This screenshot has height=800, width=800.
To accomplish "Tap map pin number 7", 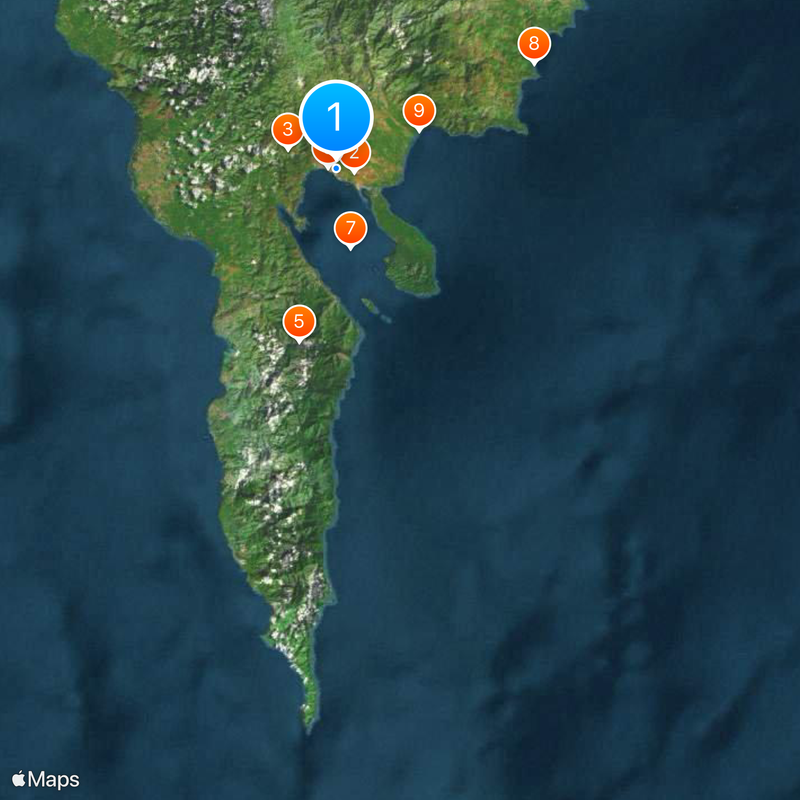I will (x=350, y=229).
